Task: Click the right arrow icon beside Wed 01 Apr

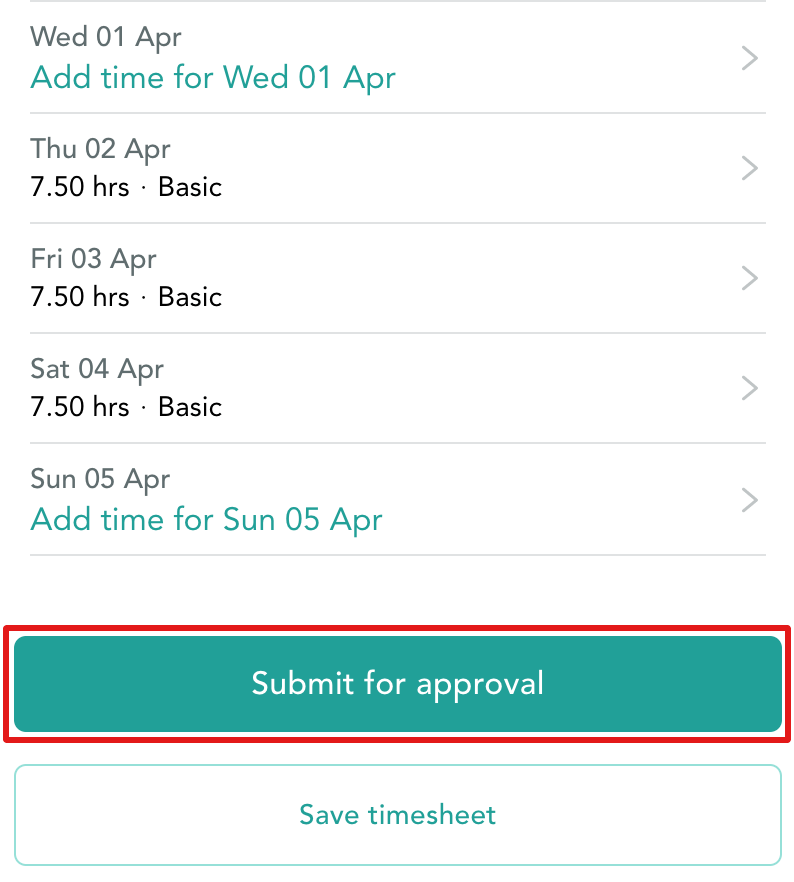Action: (x=749, y=58)
